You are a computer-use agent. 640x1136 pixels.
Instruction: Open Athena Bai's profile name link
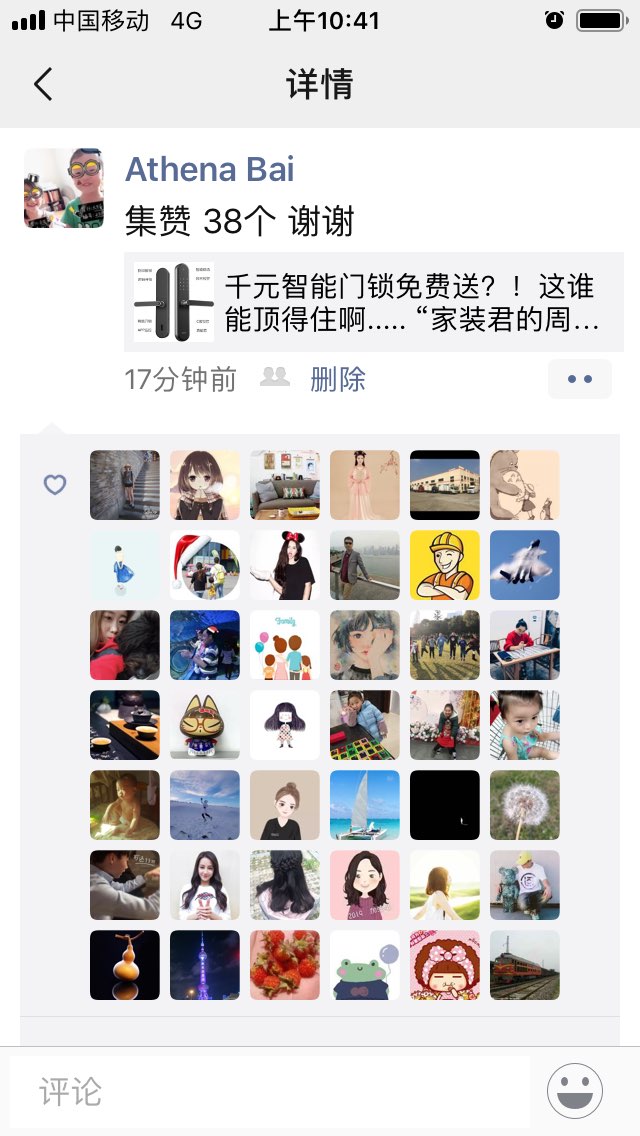[209, 169]
